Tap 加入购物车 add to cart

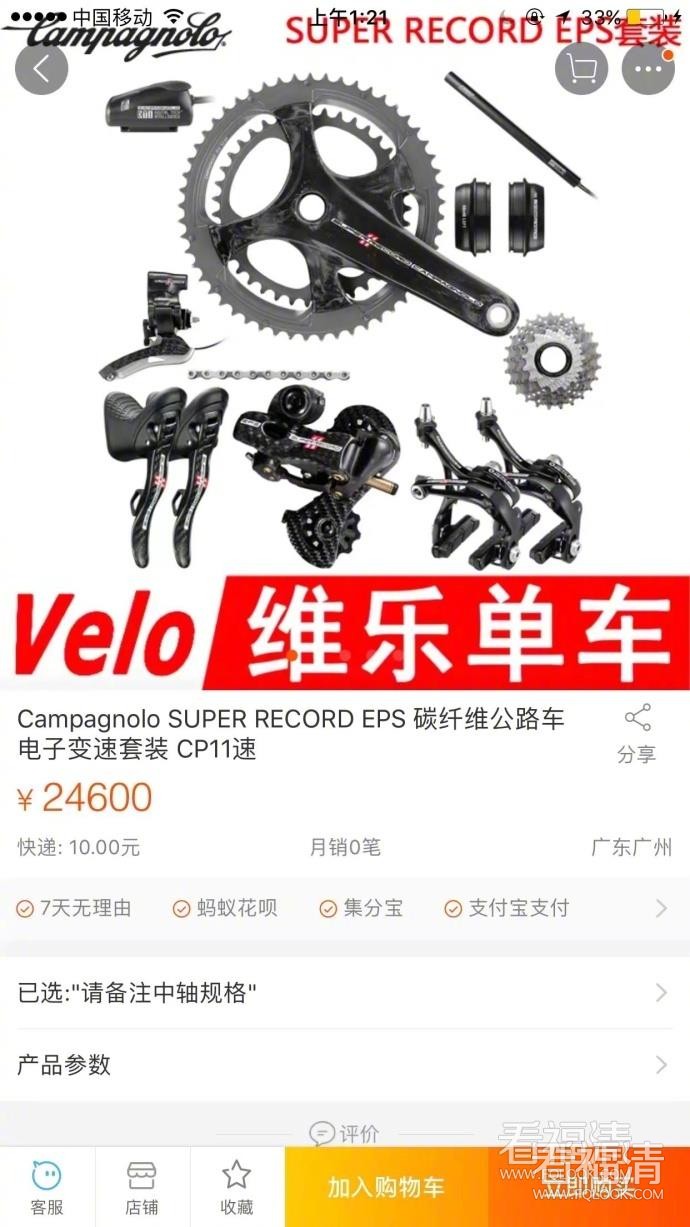[386, 1187]
